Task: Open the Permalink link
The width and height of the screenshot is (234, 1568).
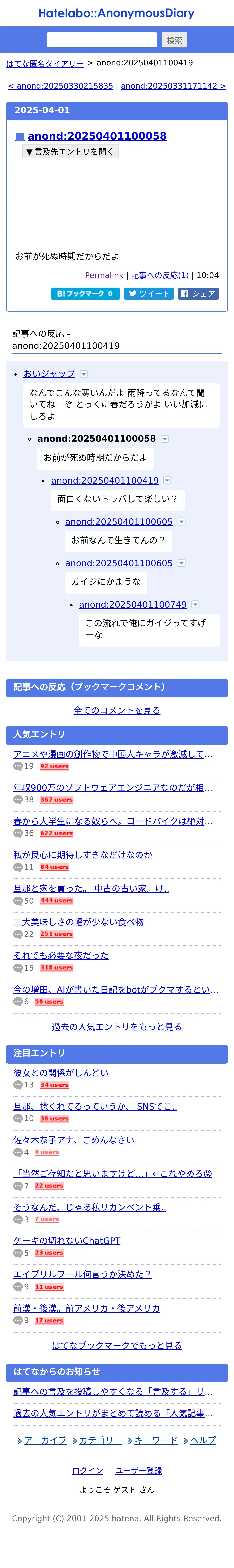Action: coord(104,275)
